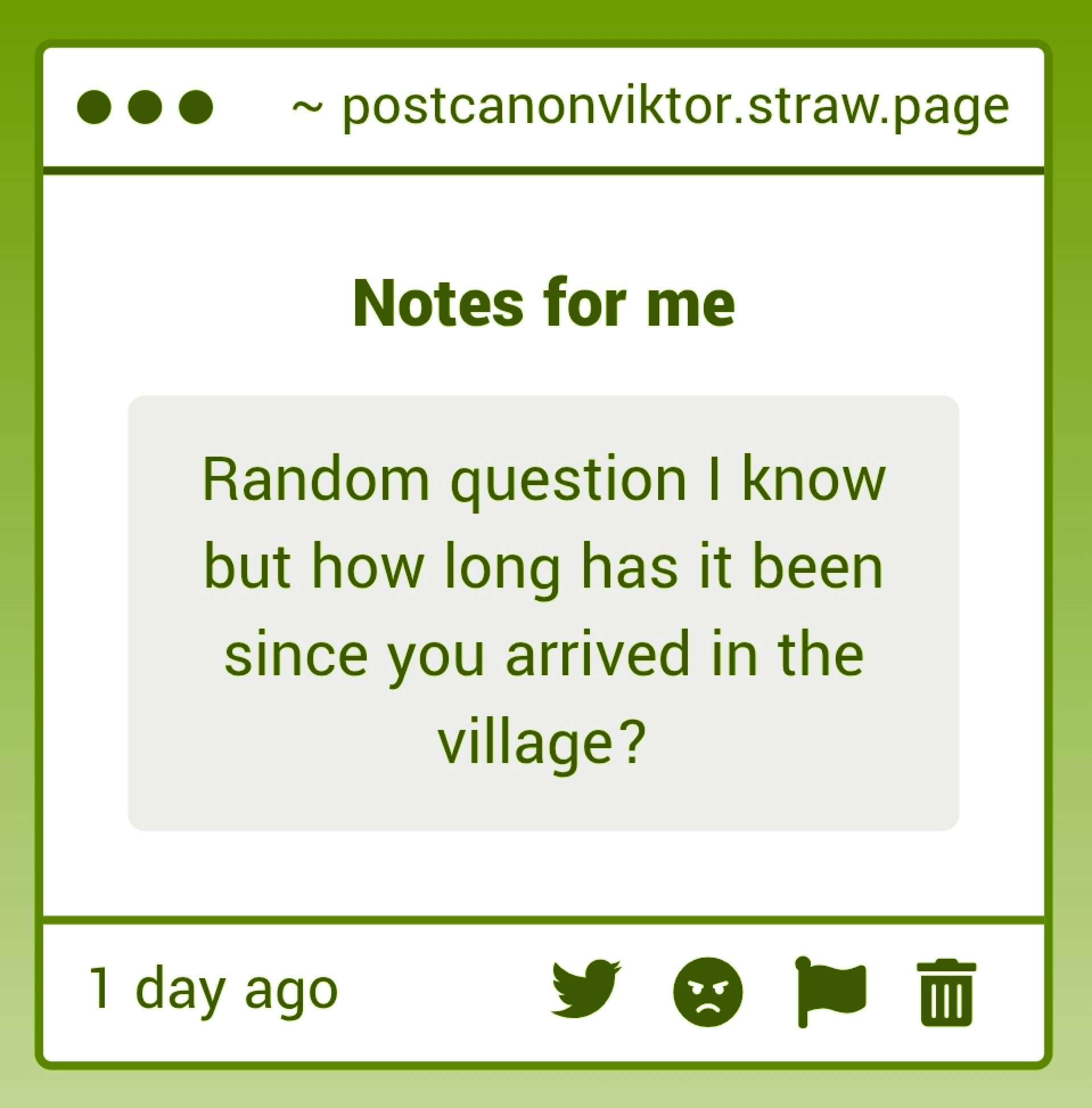The image size is (1092, 1108).
Task: Delete this question with the trash icon
Action: pos(946,992)
